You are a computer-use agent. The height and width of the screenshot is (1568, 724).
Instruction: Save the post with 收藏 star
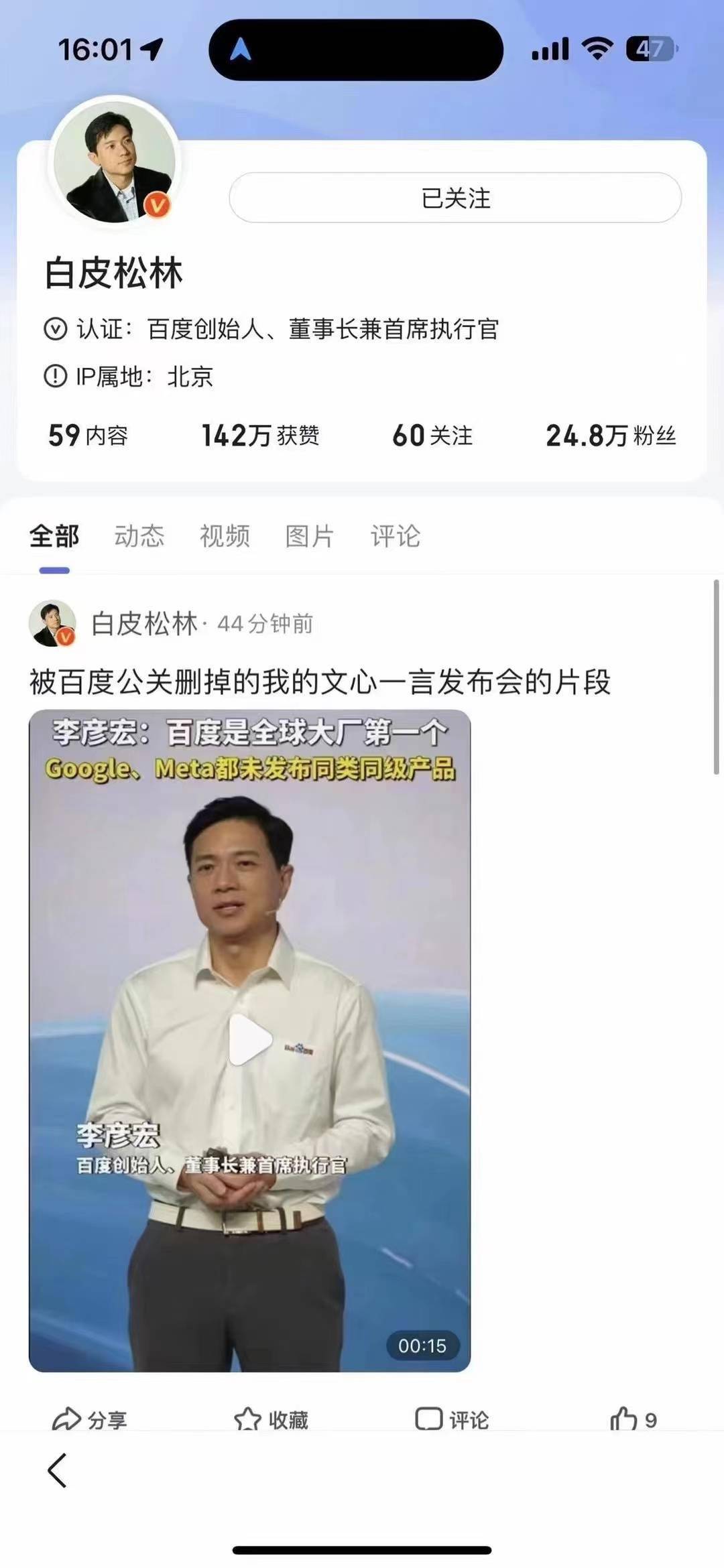click(271, 1419)
